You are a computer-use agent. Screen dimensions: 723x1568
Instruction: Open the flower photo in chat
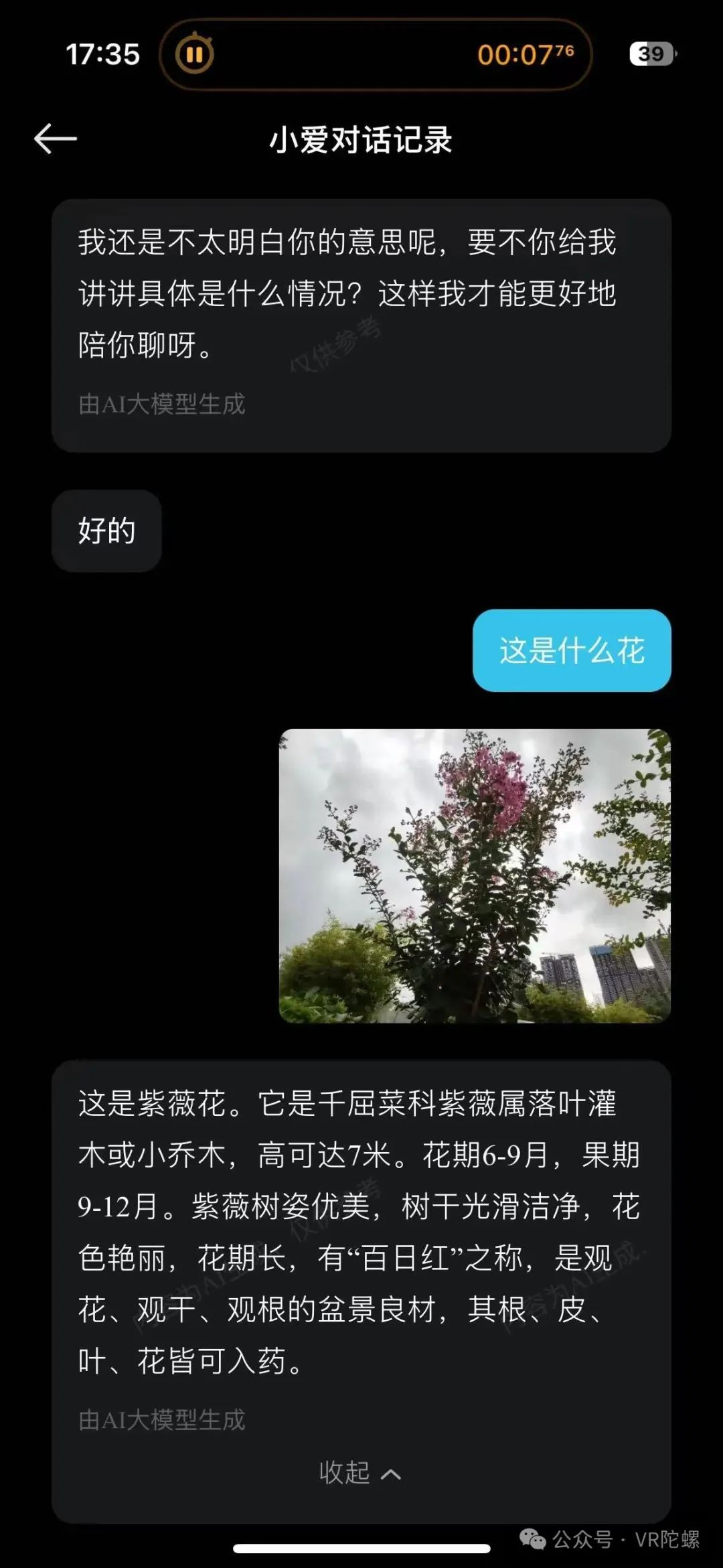pyautogui.click(x=475, y=875)
